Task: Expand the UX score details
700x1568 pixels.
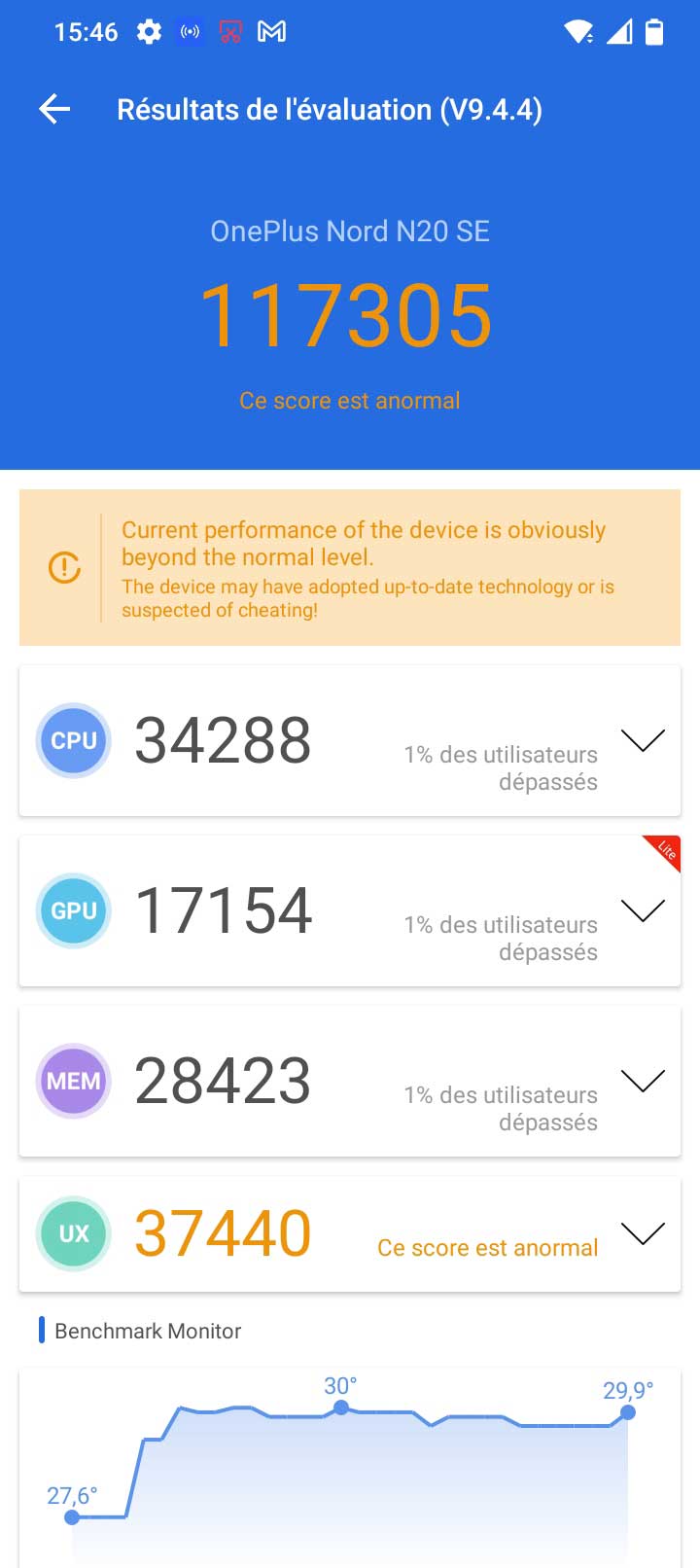Action: pyautogui.click(x=642, y=1233)
